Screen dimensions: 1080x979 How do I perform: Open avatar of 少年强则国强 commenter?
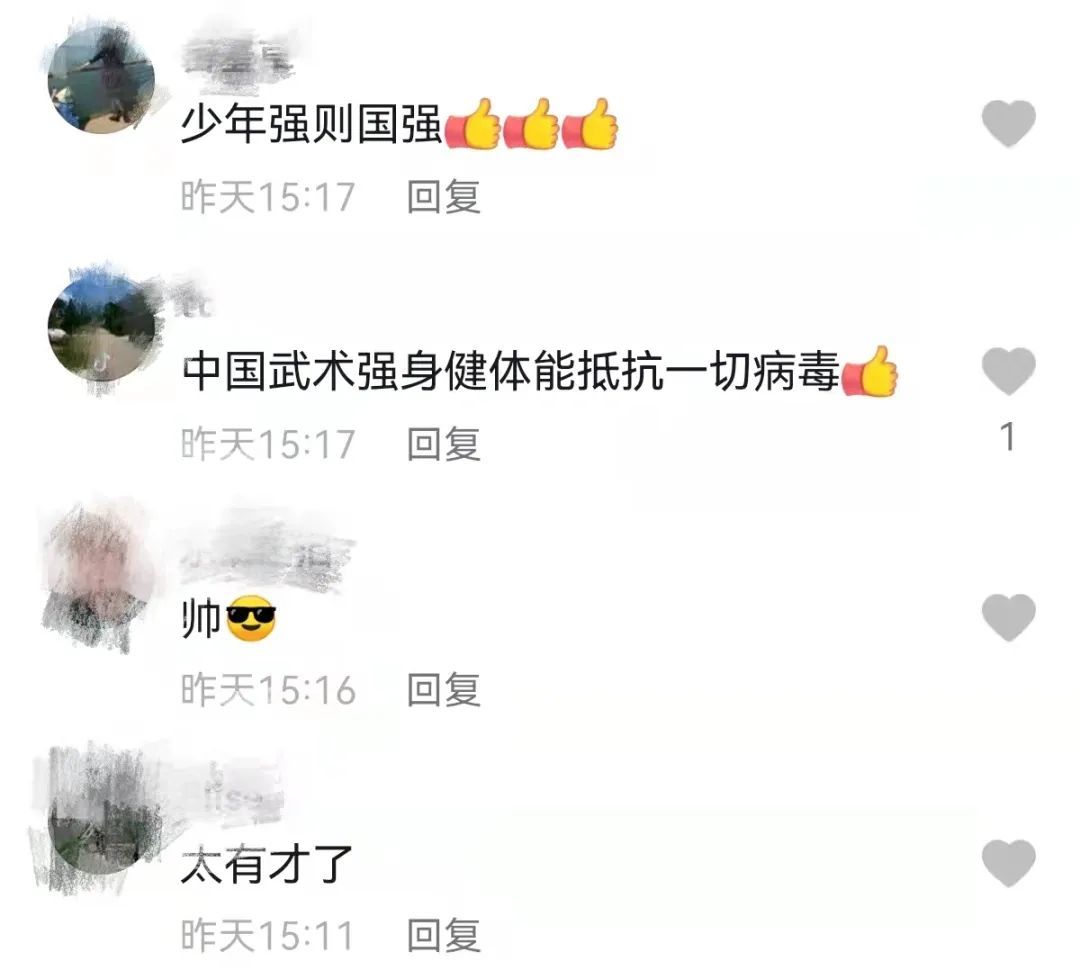click(x=101, y=79)
